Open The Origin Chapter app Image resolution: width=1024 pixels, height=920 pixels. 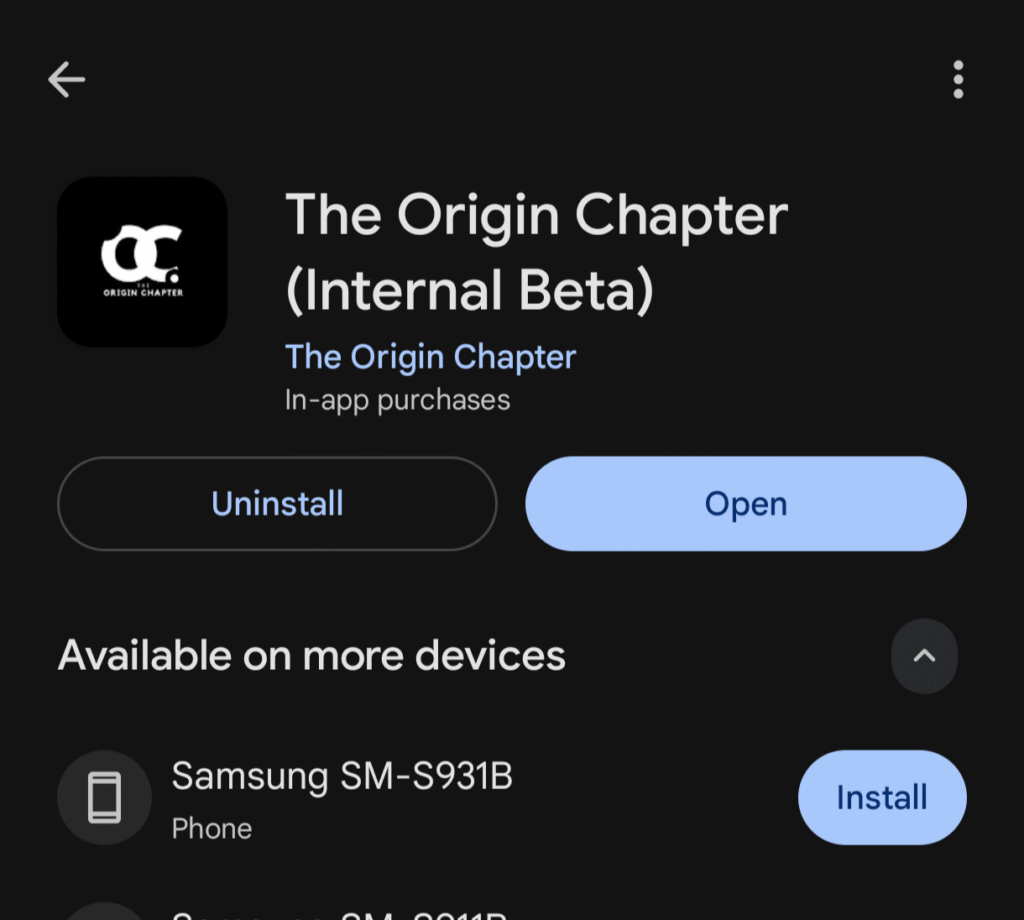coord(745,503)
